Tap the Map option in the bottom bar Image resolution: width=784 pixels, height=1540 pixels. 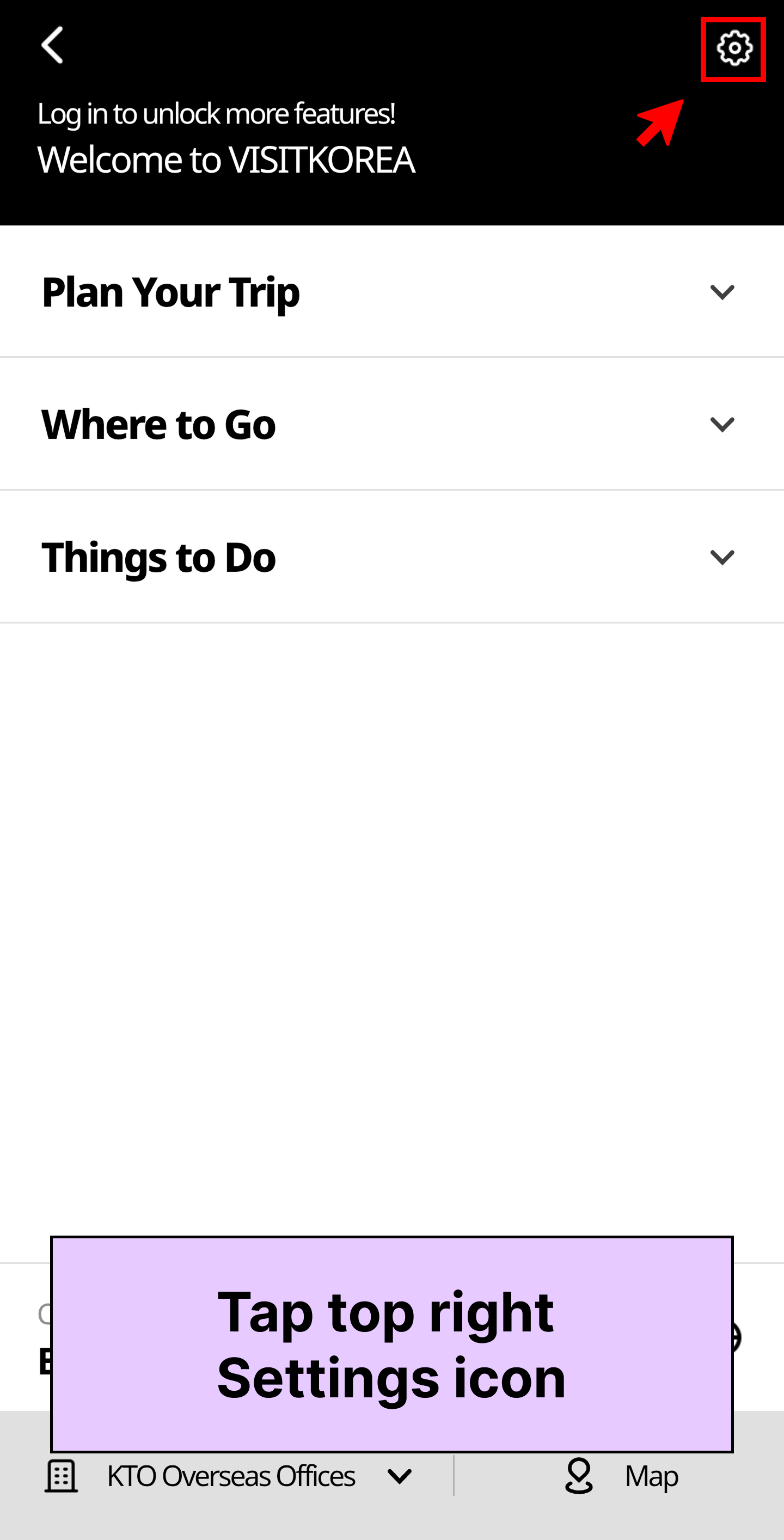[x=651, y=1475]
